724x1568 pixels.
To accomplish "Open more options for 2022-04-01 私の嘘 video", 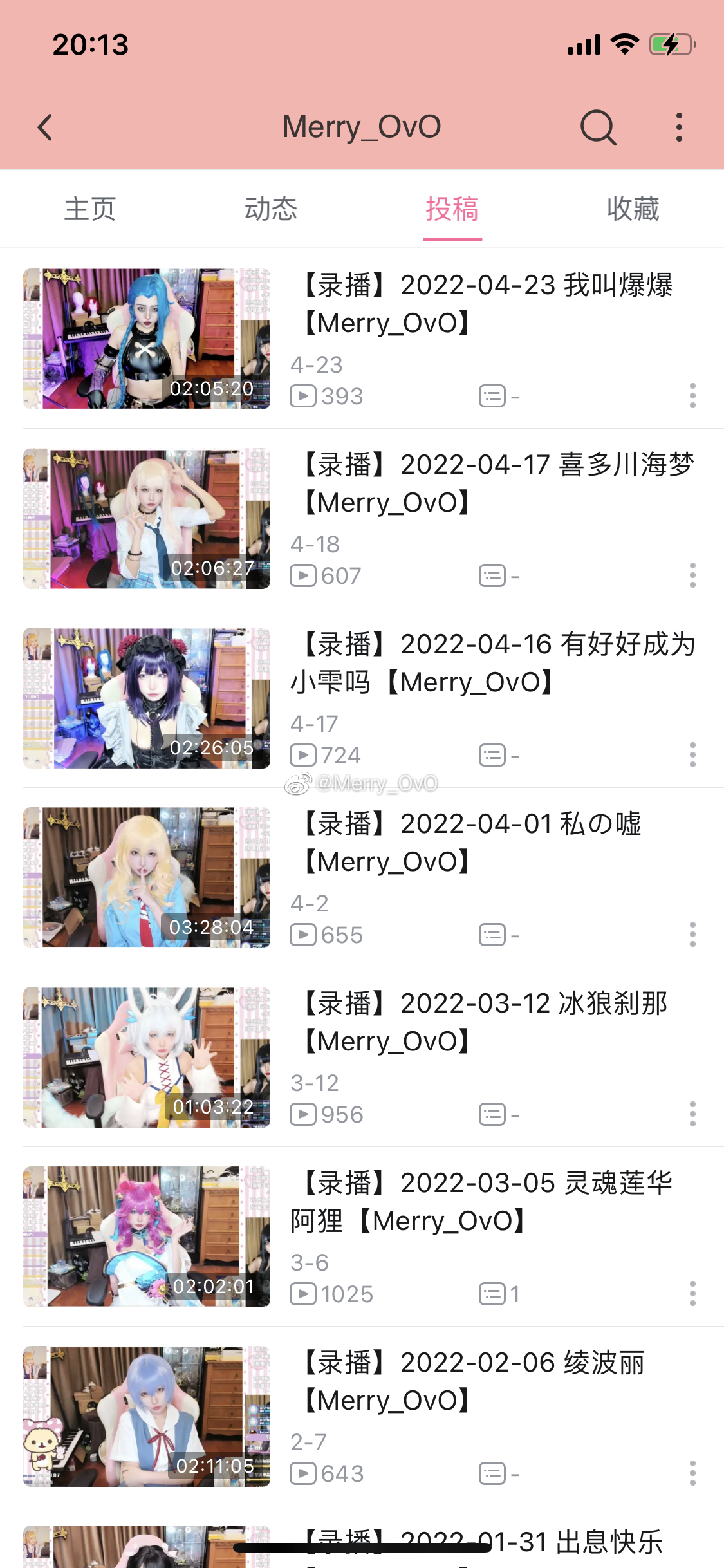I will (x=692, y=934).
